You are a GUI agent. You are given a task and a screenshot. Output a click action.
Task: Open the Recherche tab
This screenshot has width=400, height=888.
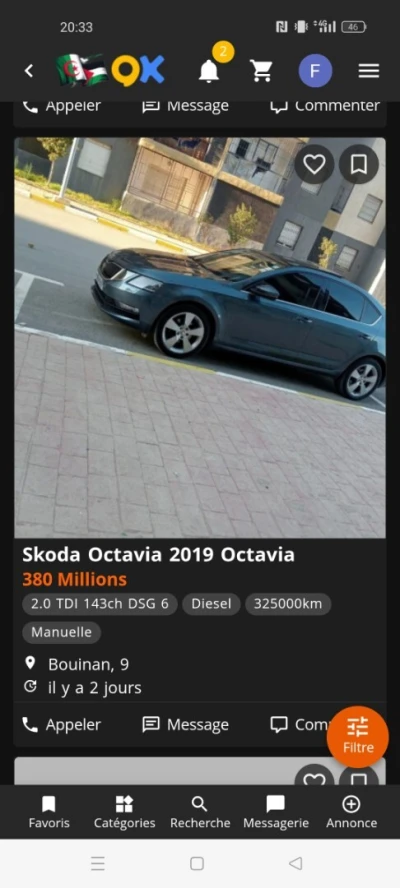pyautogui.click(x=200, y=812)
